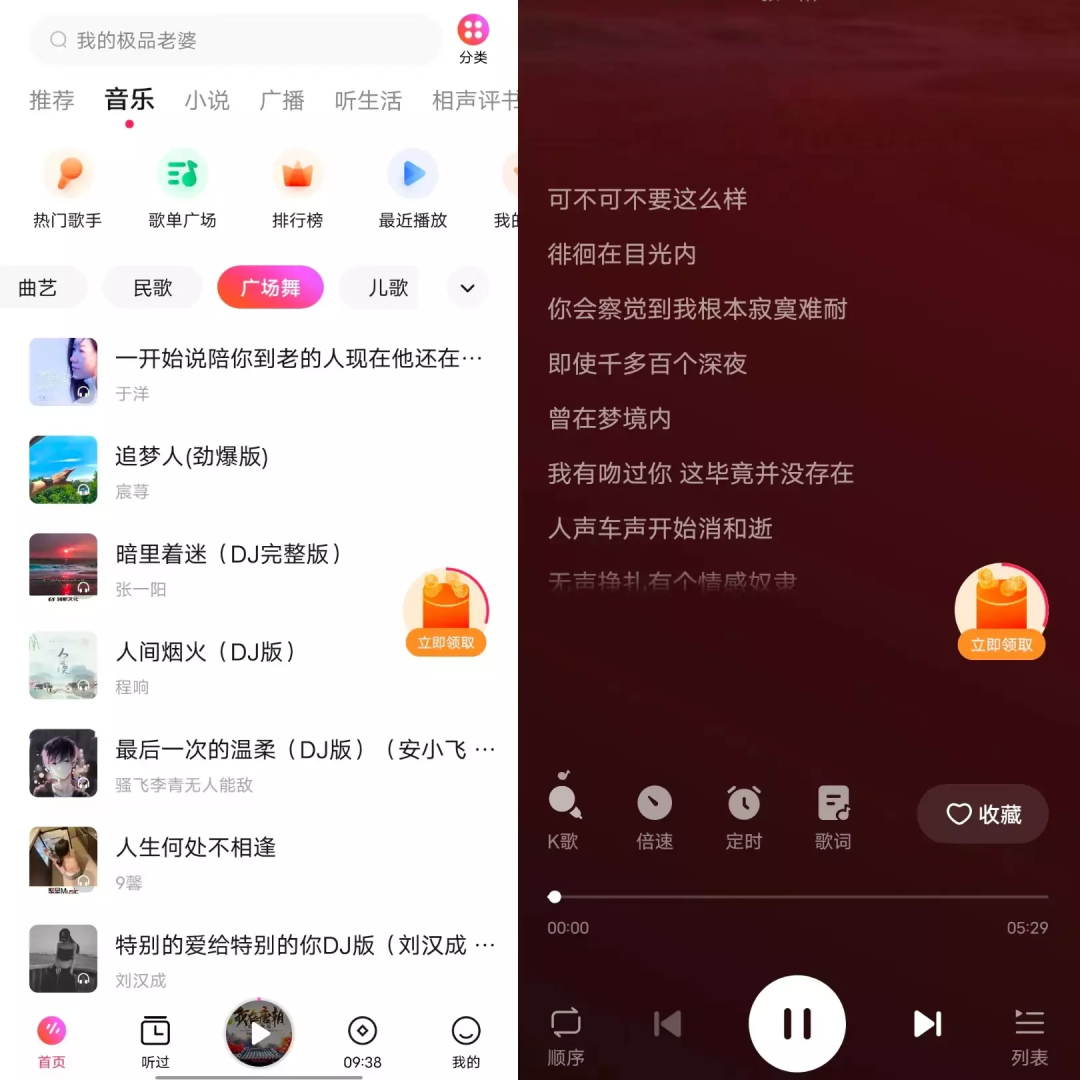
Task: Open 排行榜 ranking shortcut
Action: [x=297, y=190]
